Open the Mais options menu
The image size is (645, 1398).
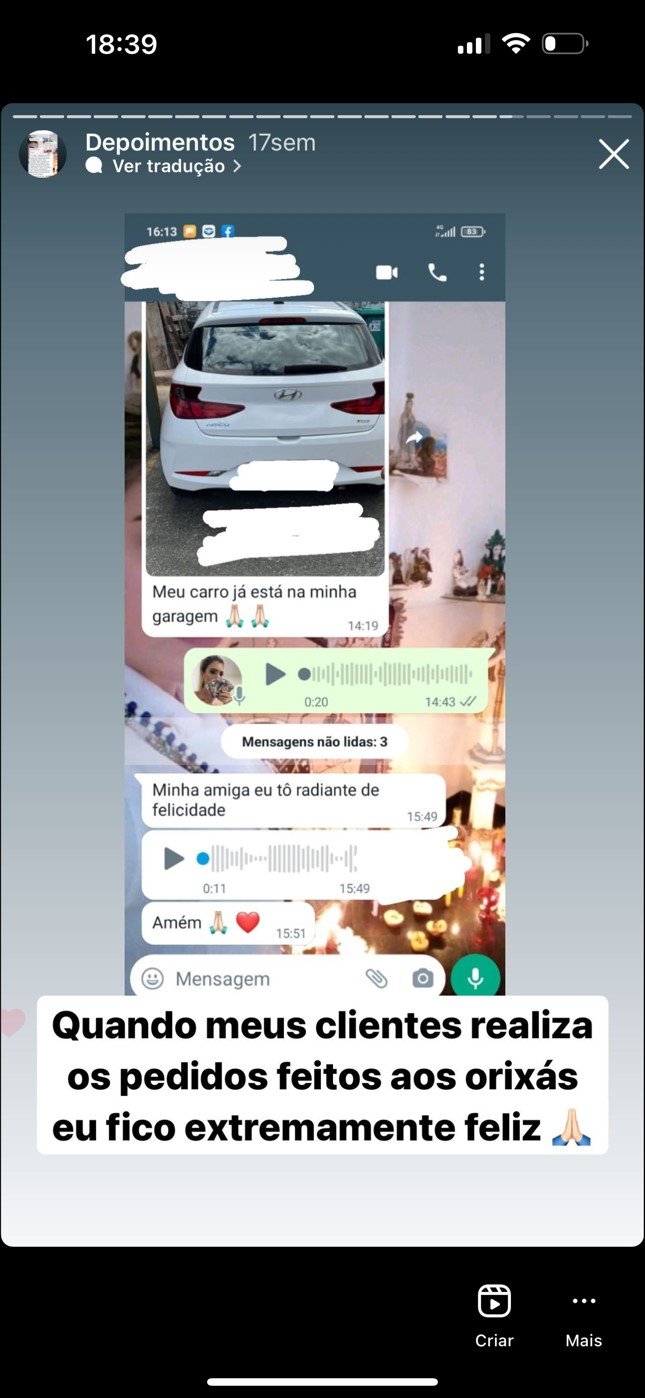584,1313
